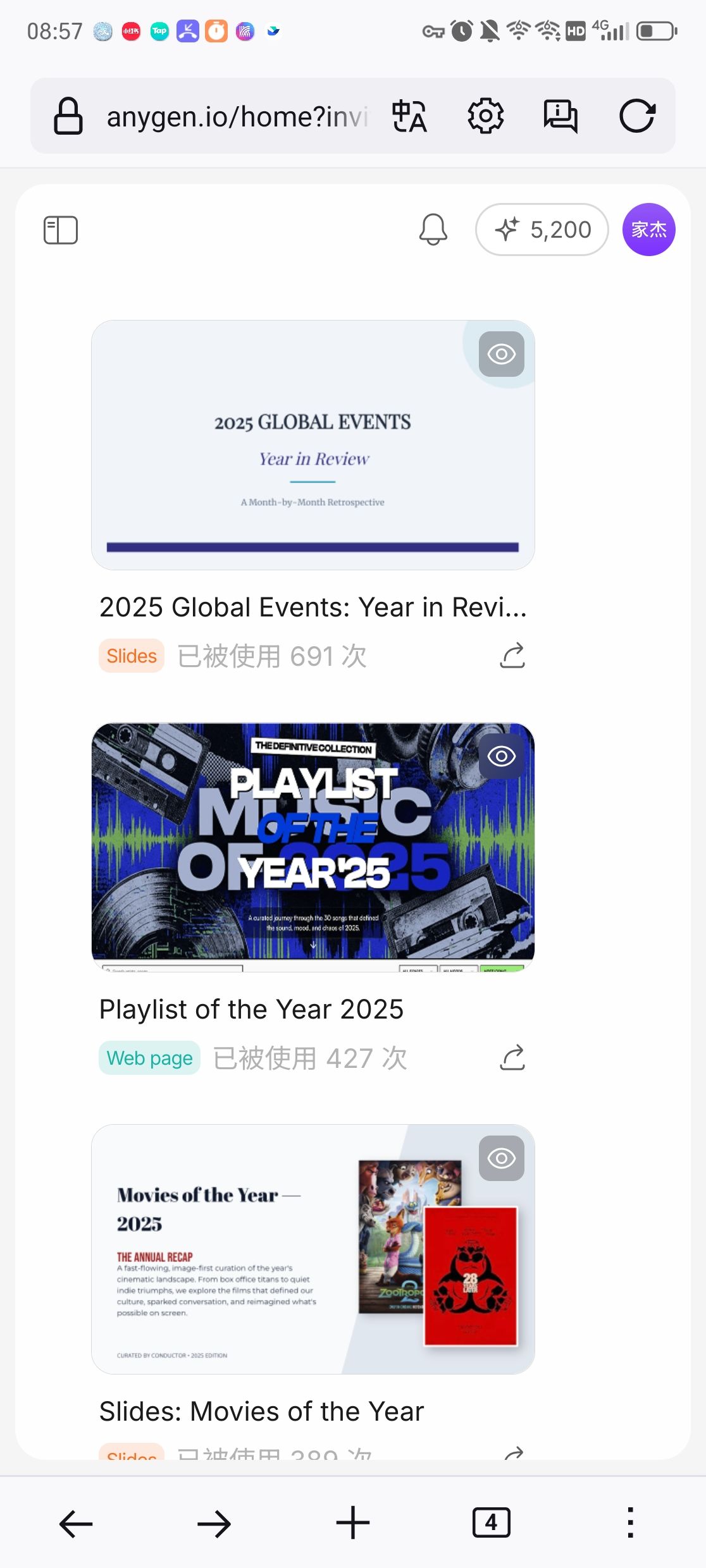The width and height of the screenshot is (706, 1568).
Task: Translate the page with the translate icon
Action: tap(409, 116)
